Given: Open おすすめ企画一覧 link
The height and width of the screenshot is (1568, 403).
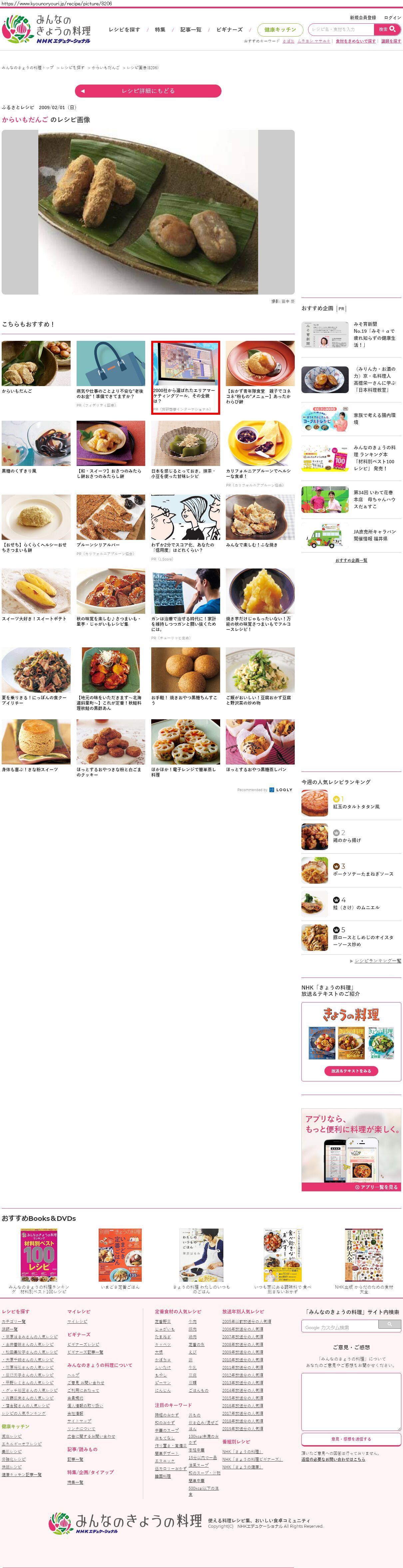Looking at the screenshot, I should (351, 560).
